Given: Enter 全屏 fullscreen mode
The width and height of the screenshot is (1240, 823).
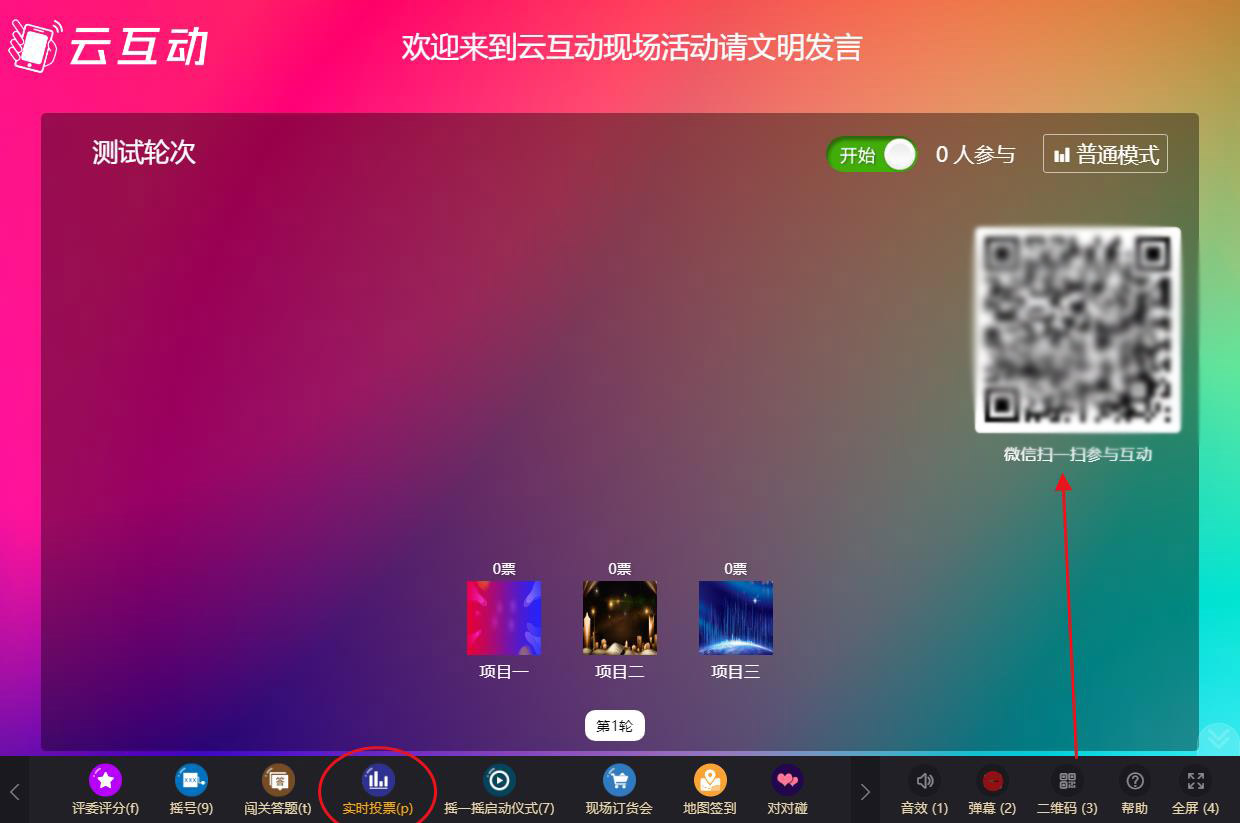Looking at the screenshot, I should [1195, 789].
